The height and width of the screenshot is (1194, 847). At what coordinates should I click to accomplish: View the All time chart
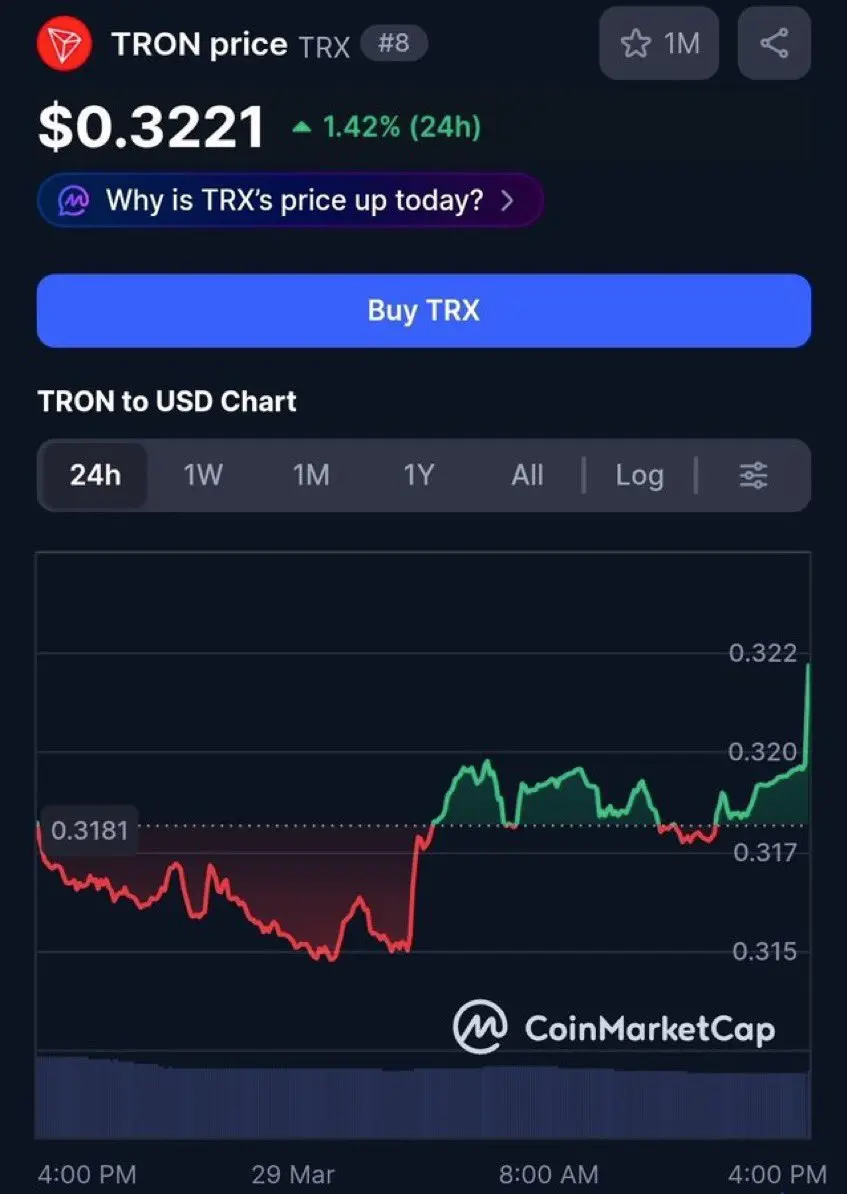[527, 475]
